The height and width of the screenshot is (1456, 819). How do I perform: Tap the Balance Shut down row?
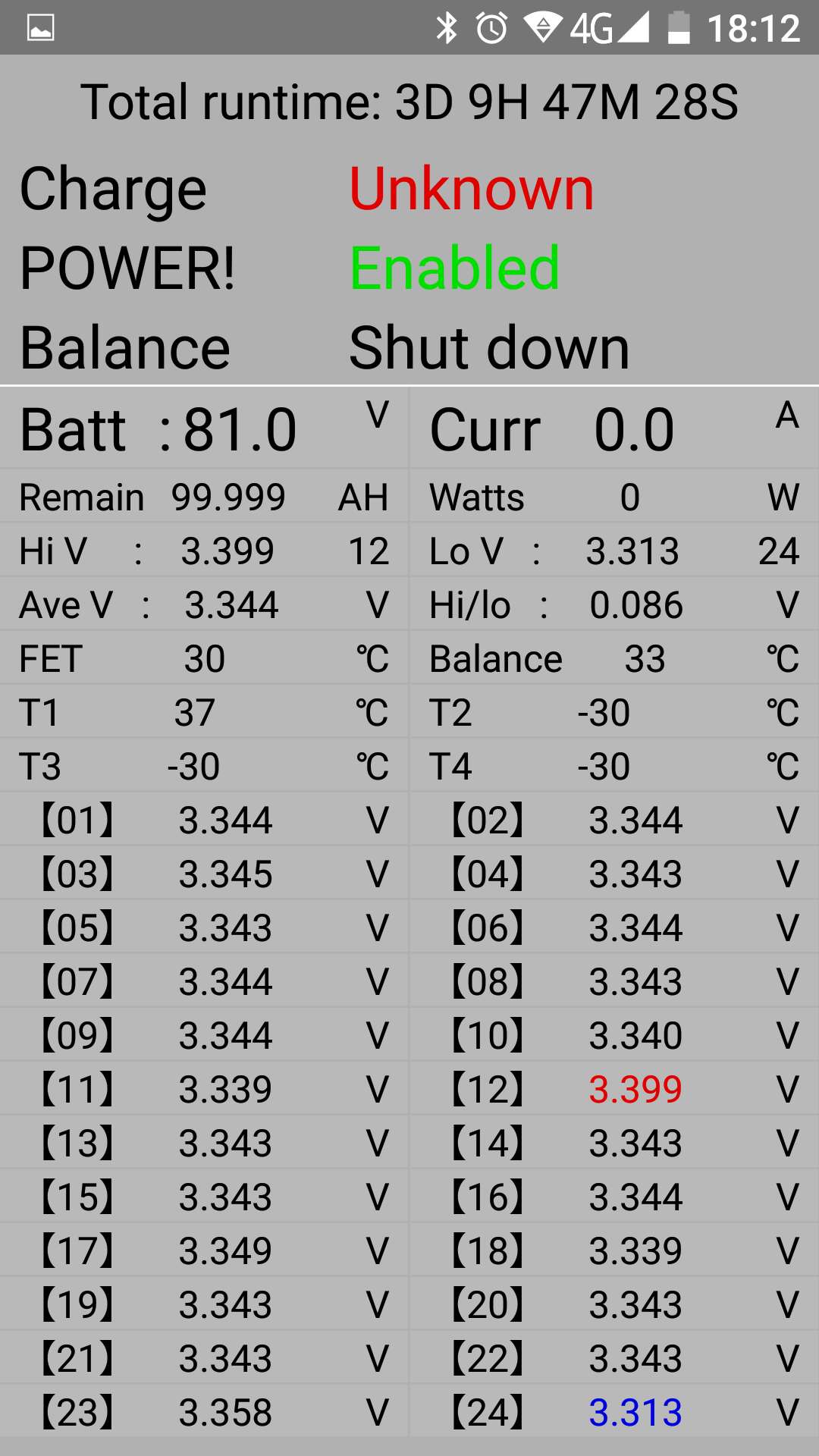pyautogui.click(x=409, y=347)
